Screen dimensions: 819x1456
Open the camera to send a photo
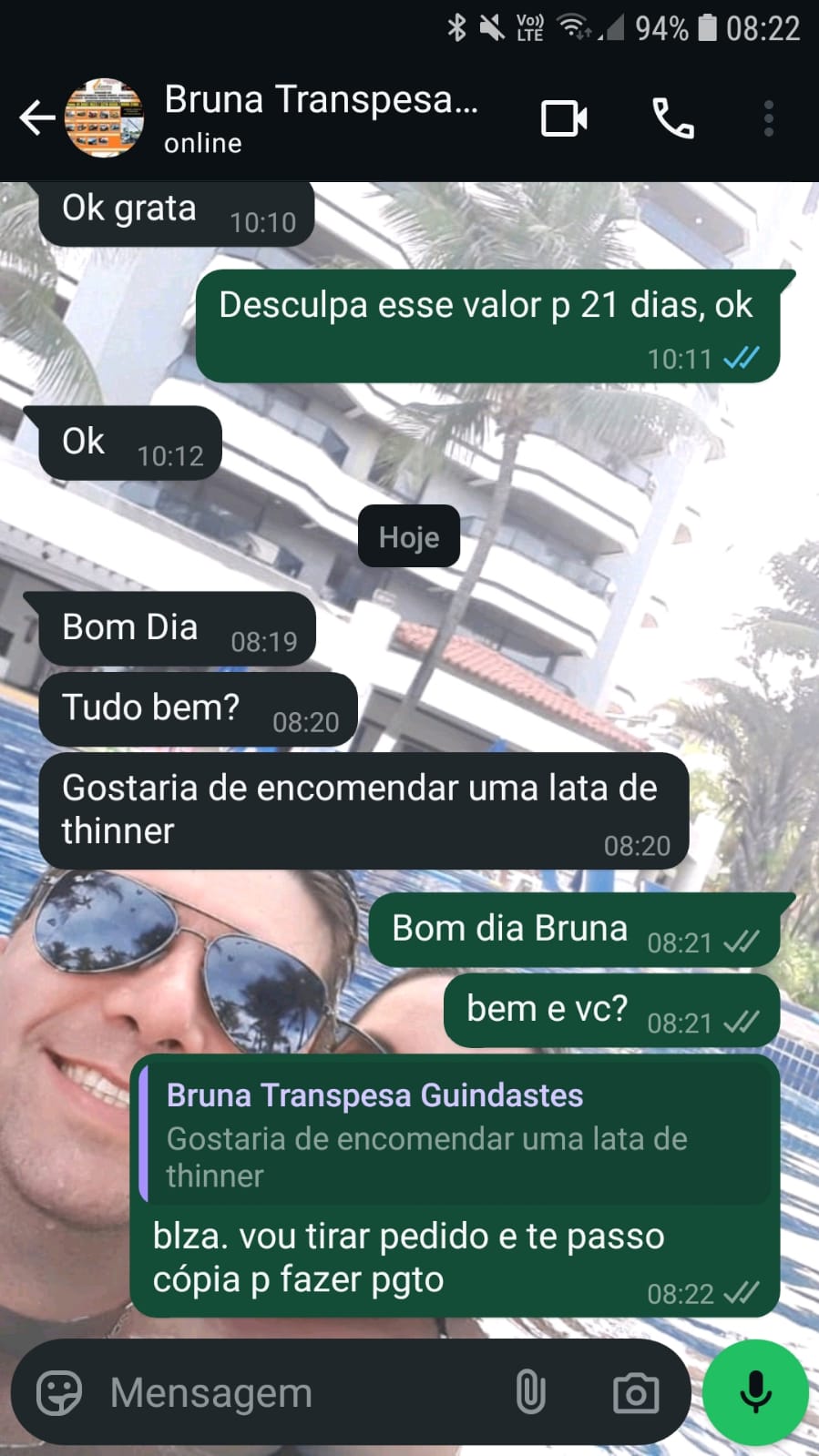pos(636,1393)
